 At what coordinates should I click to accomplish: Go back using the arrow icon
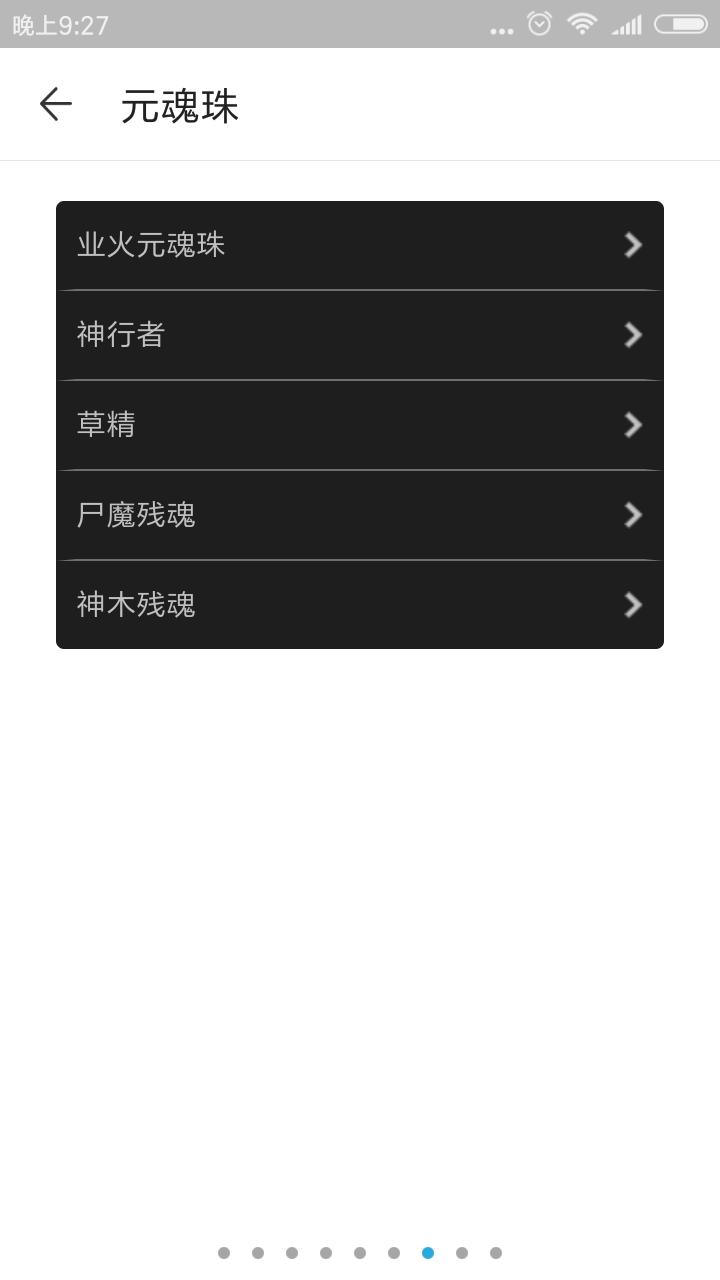point(56,104)
